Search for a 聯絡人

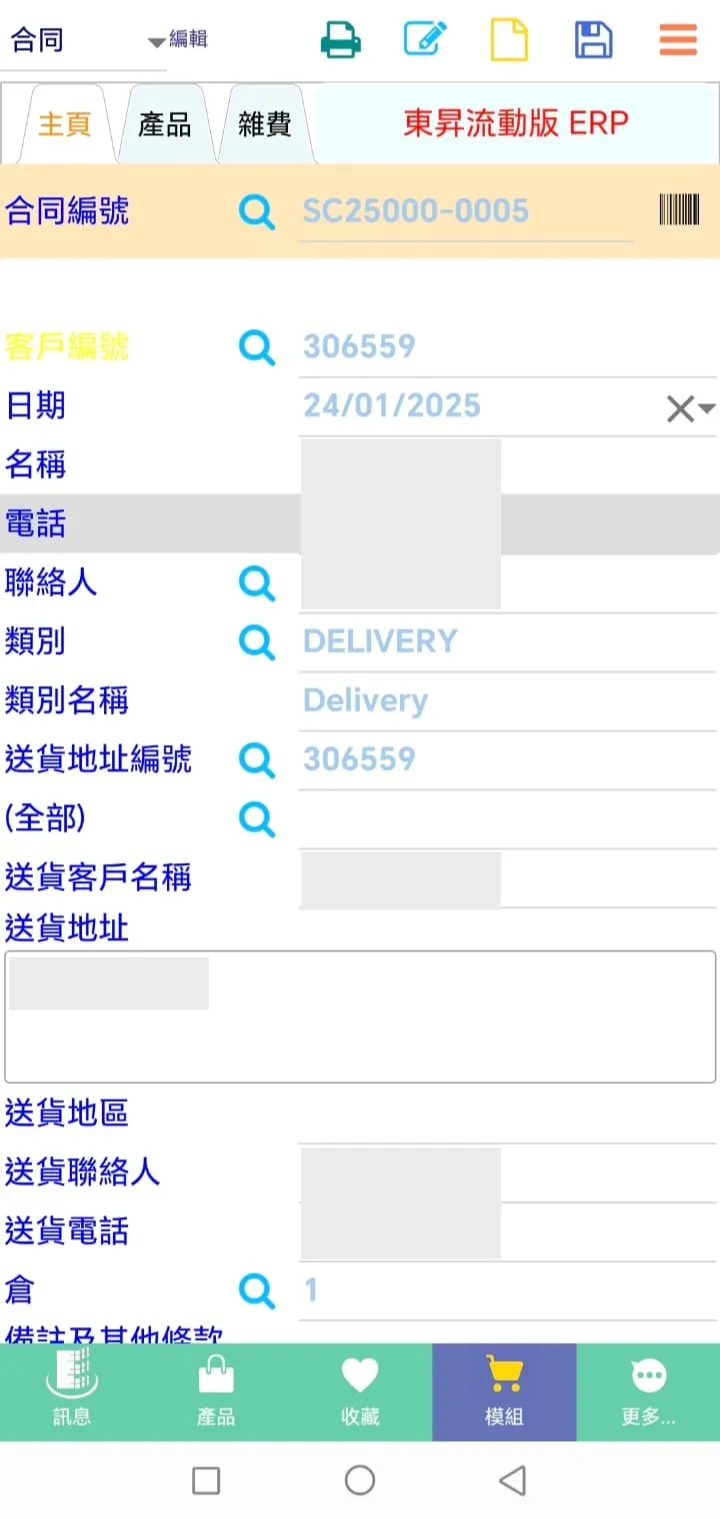click(x=257, y=583)
